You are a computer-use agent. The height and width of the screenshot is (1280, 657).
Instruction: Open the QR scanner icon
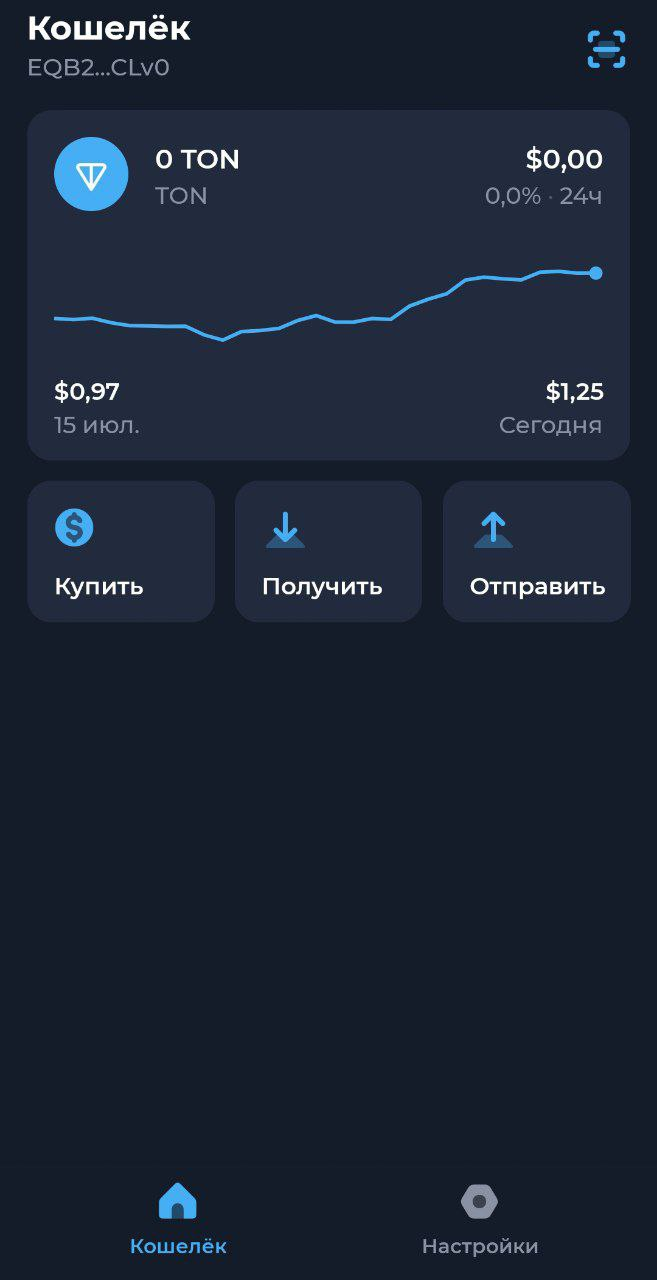[x=606, y=49]
